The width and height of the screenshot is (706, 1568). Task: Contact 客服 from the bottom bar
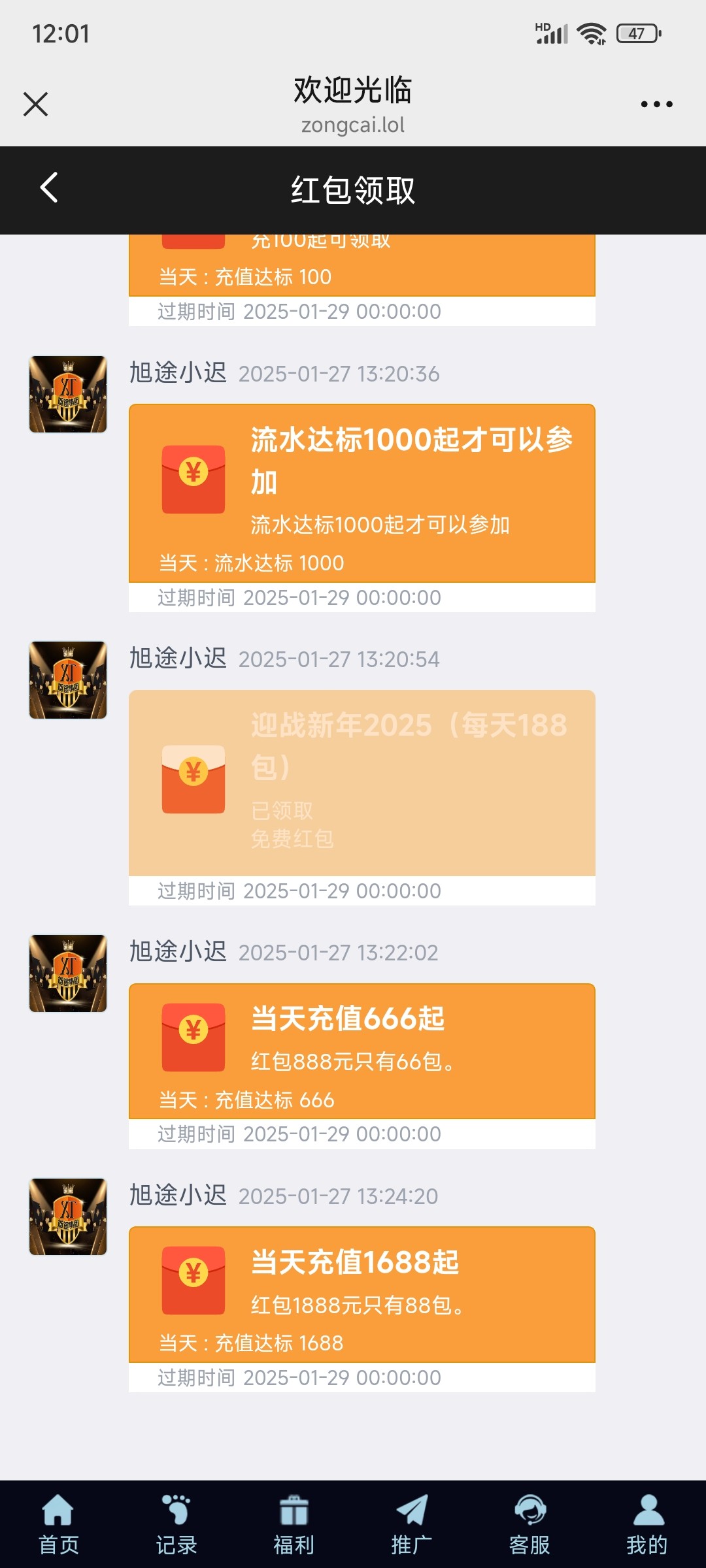click(529, 1524)
